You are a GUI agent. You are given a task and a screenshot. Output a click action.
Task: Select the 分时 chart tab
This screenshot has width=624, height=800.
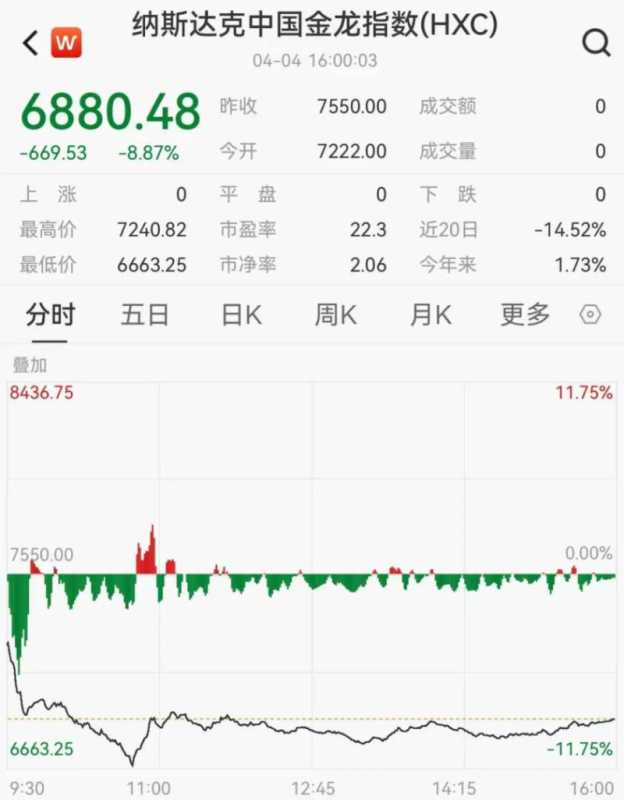pyautogui.click(x=50, y=316)
